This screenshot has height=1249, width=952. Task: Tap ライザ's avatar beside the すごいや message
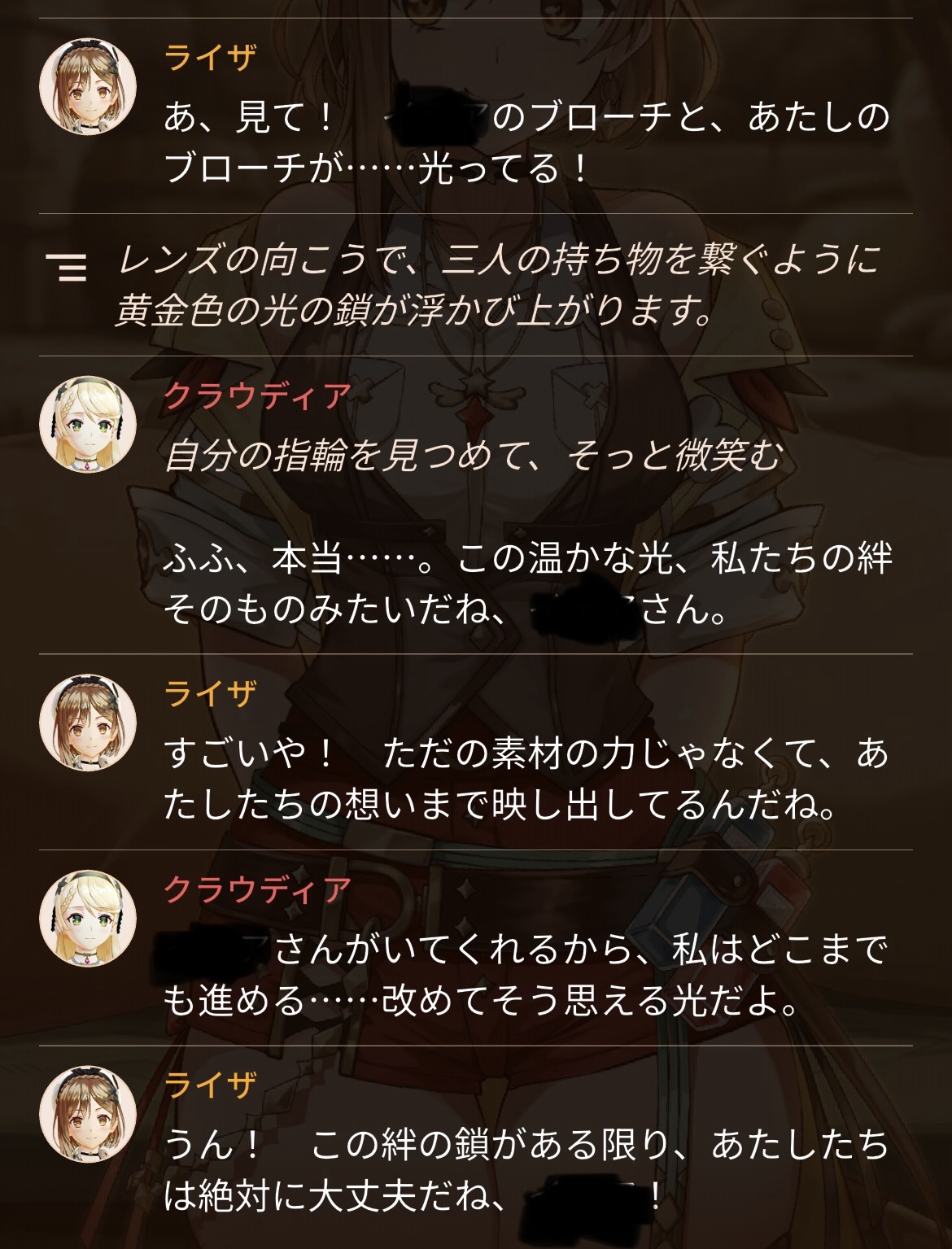pyautogui.click(x=88, y=722)
